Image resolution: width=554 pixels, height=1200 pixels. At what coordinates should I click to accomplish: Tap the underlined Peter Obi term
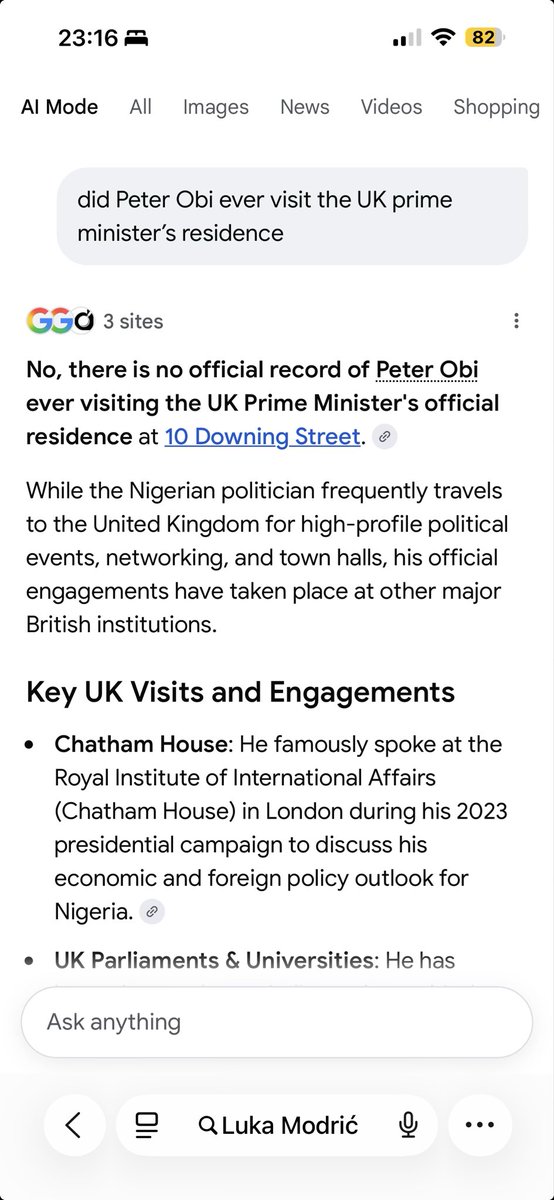coord(427,370)
